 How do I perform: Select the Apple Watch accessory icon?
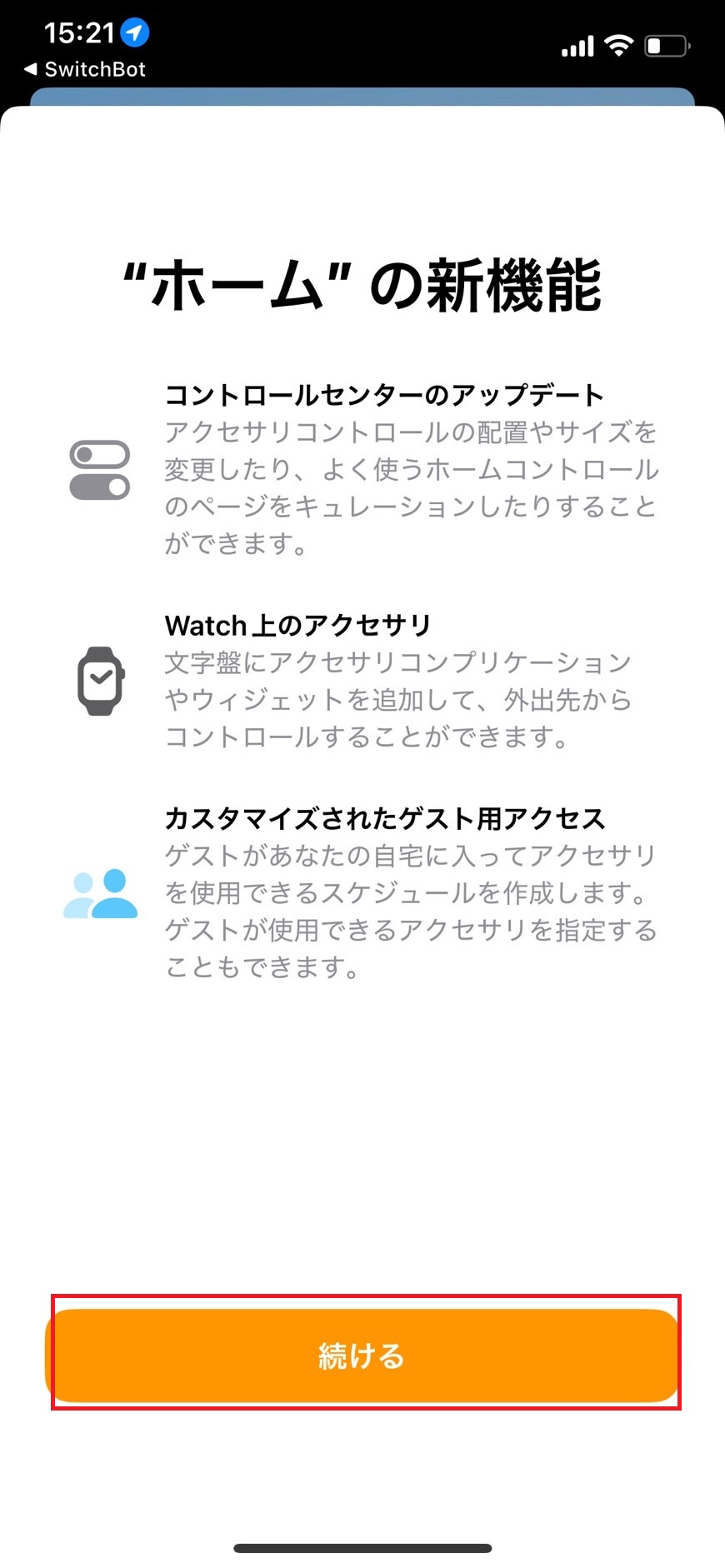(99, 681)
